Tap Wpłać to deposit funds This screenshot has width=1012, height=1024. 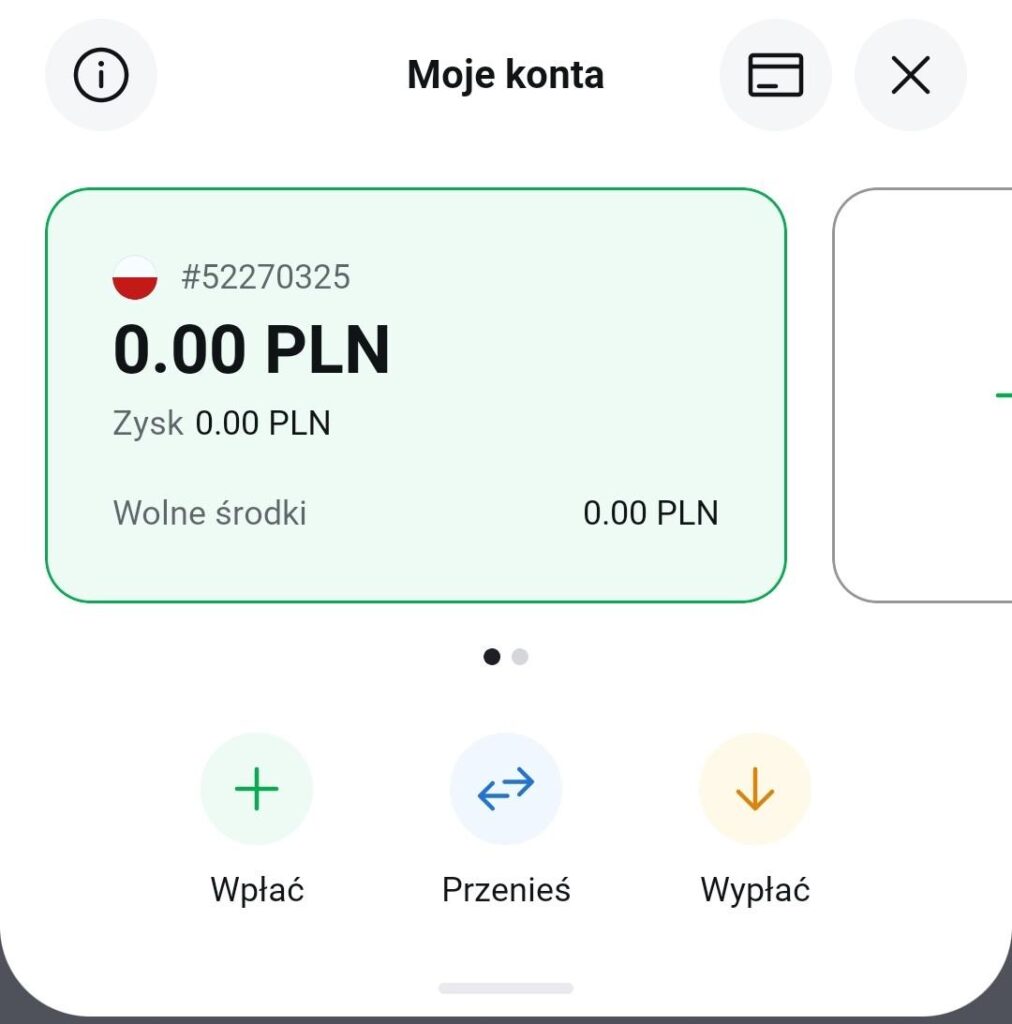(257, 790)
